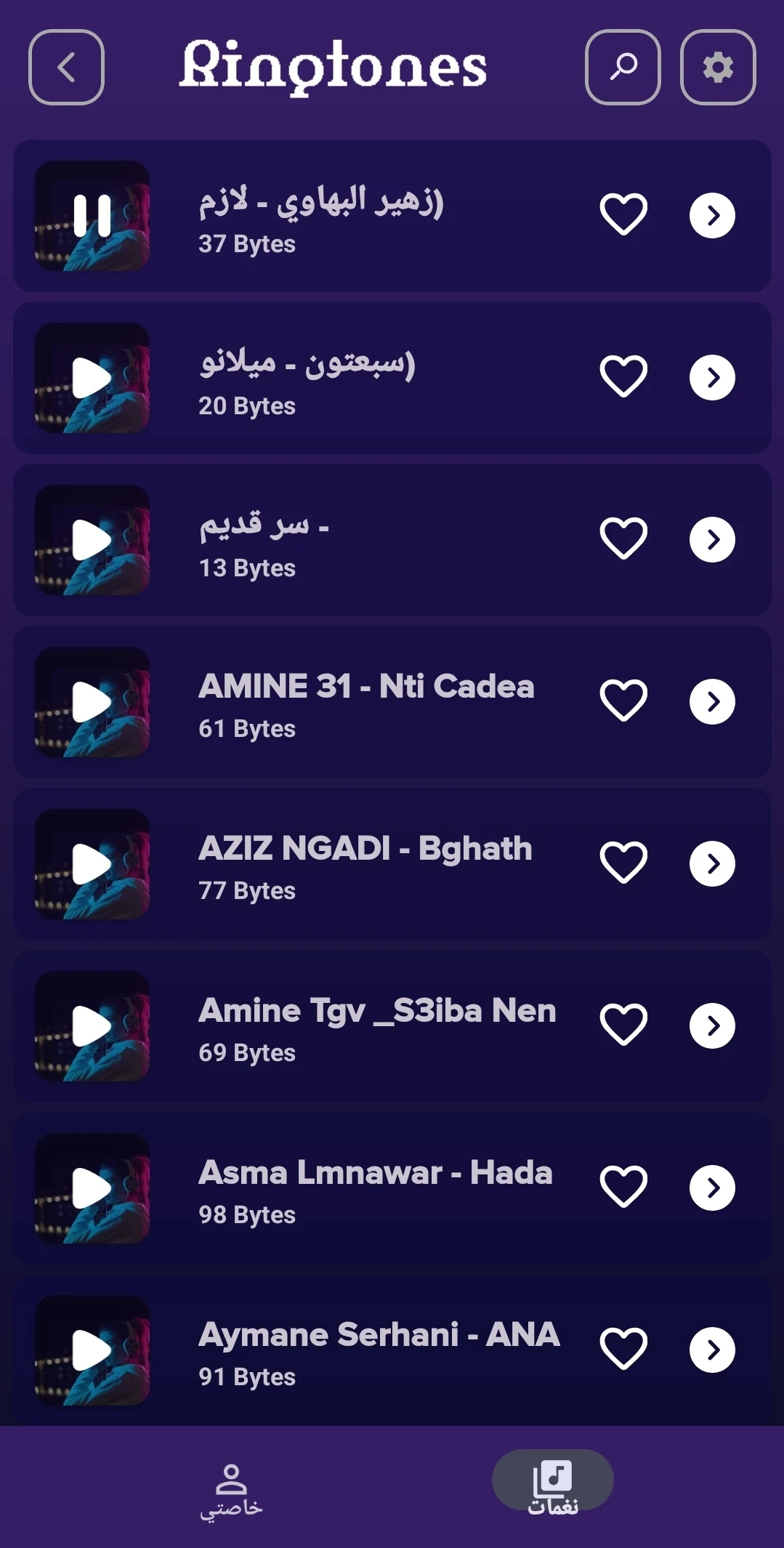Open arrow for the 20 Bytes ringtone
This screenshot has height=1548, width=784.
tap(712, 377)
